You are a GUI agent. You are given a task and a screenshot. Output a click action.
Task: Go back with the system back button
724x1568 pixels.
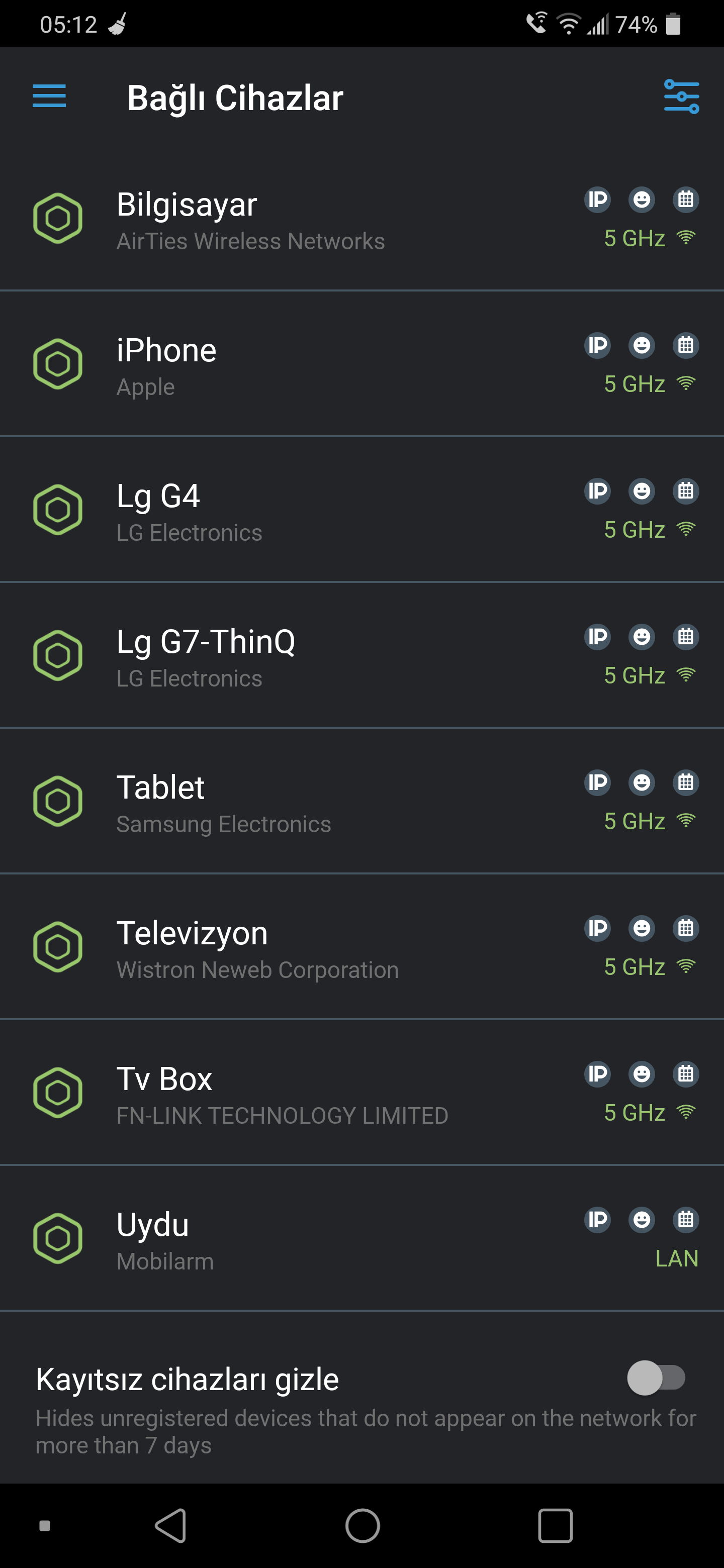170,1525
